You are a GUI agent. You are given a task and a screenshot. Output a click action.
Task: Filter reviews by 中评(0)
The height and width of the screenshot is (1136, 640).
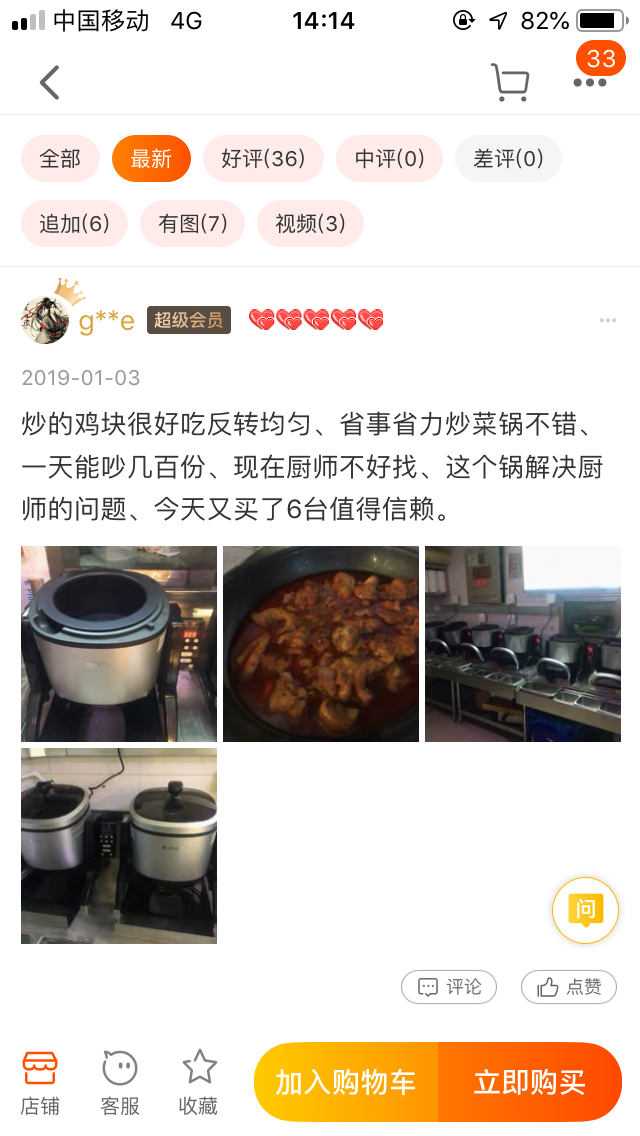point(390,158)
